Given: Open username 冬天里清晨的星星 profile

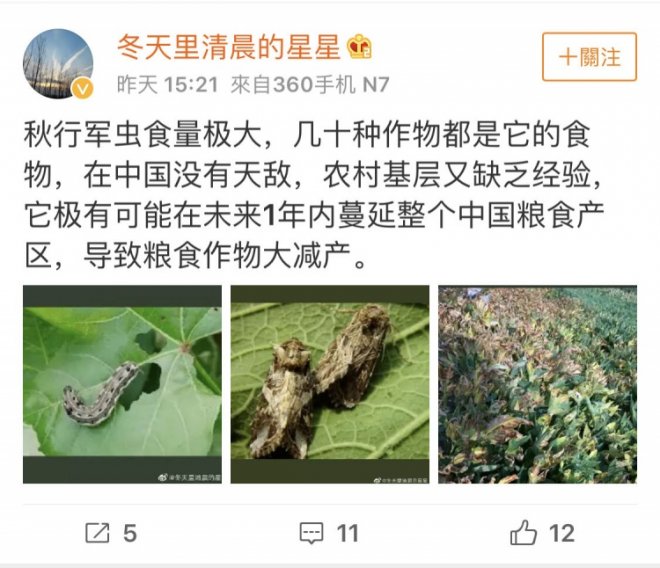Looking at the screenshot, I should coord(231,46).
